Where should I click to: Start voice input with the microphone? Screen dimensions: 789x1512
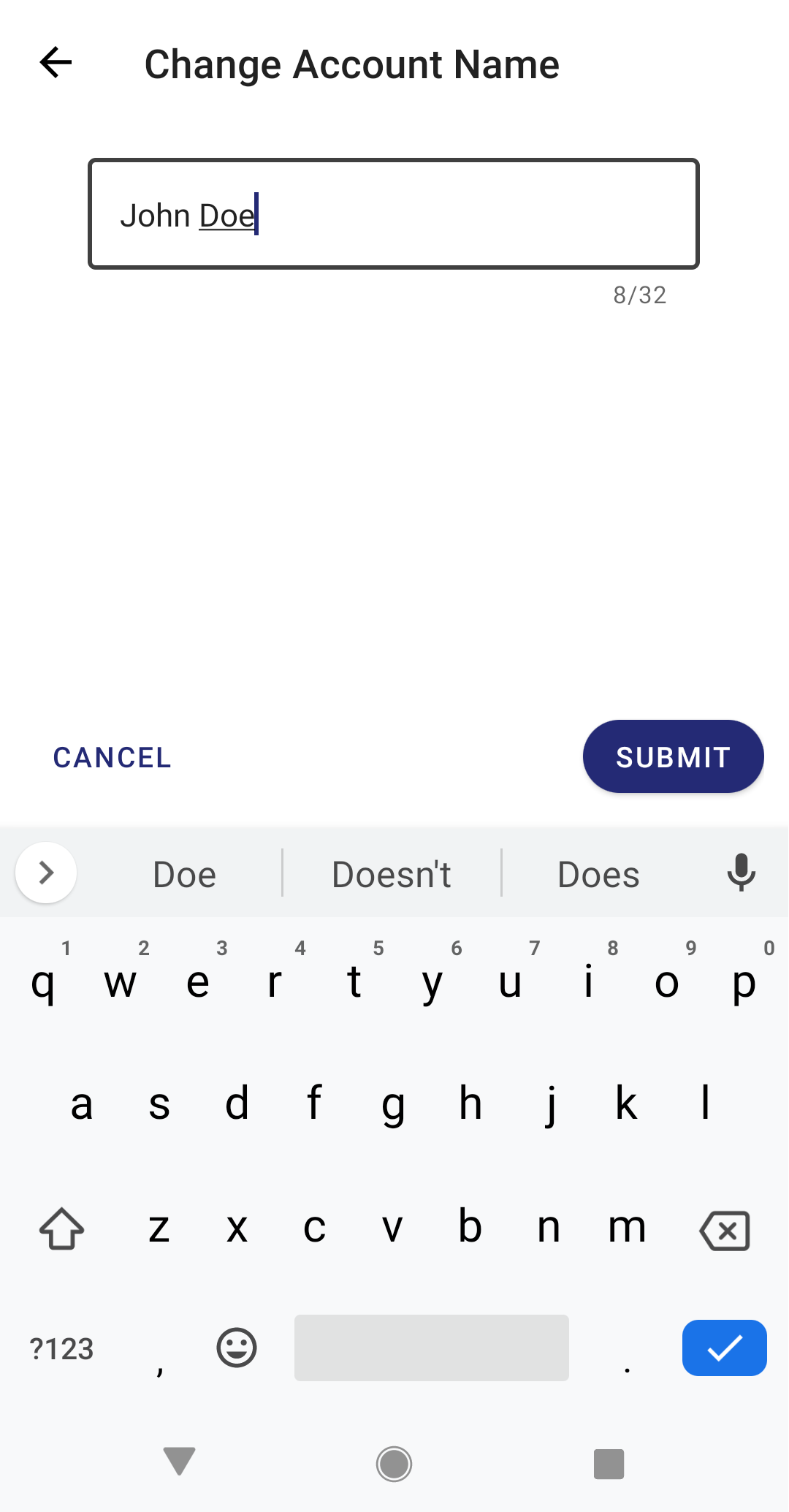[741, 873]
